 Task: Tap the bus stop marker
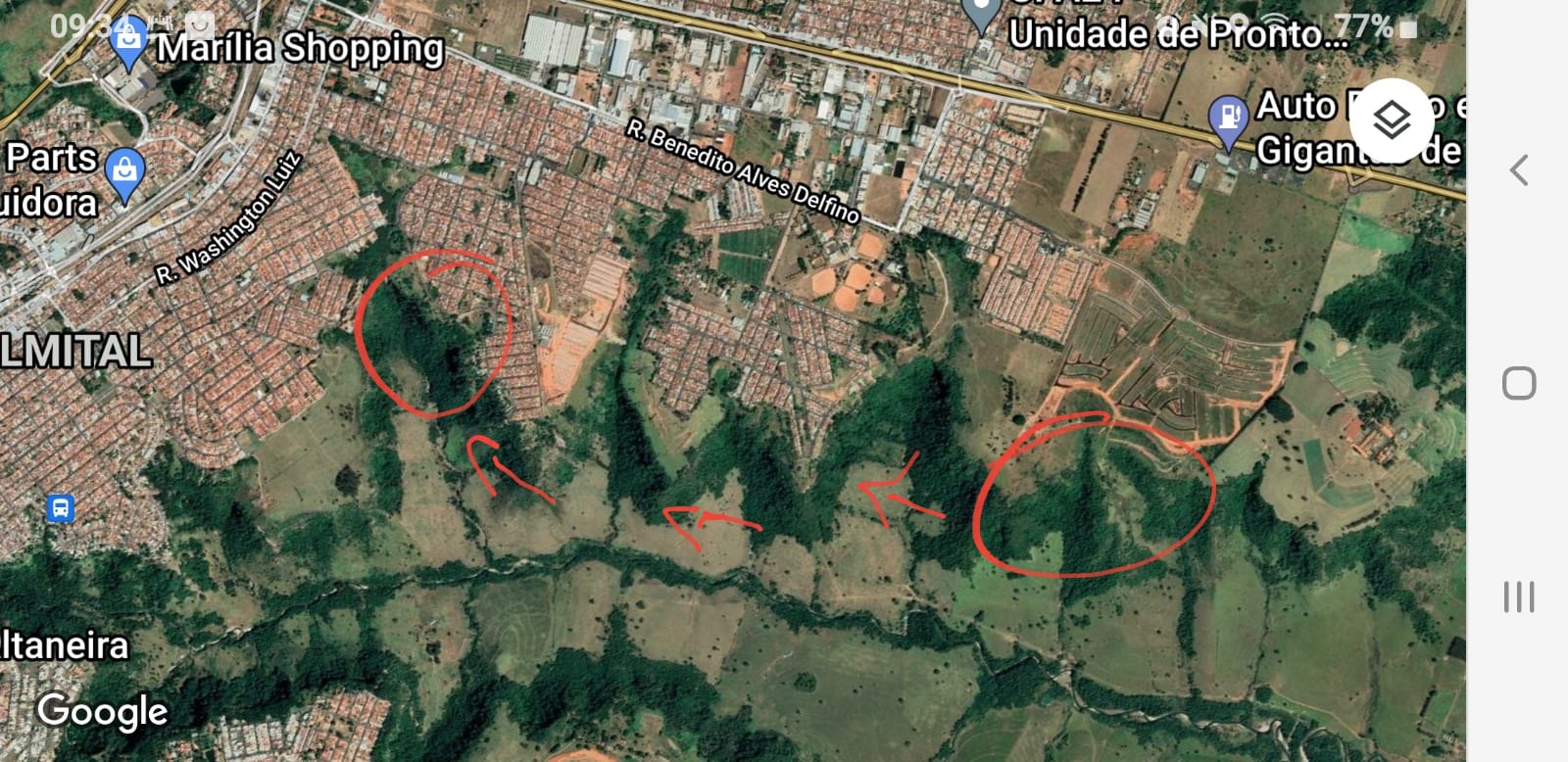click(x=61, y=508)
